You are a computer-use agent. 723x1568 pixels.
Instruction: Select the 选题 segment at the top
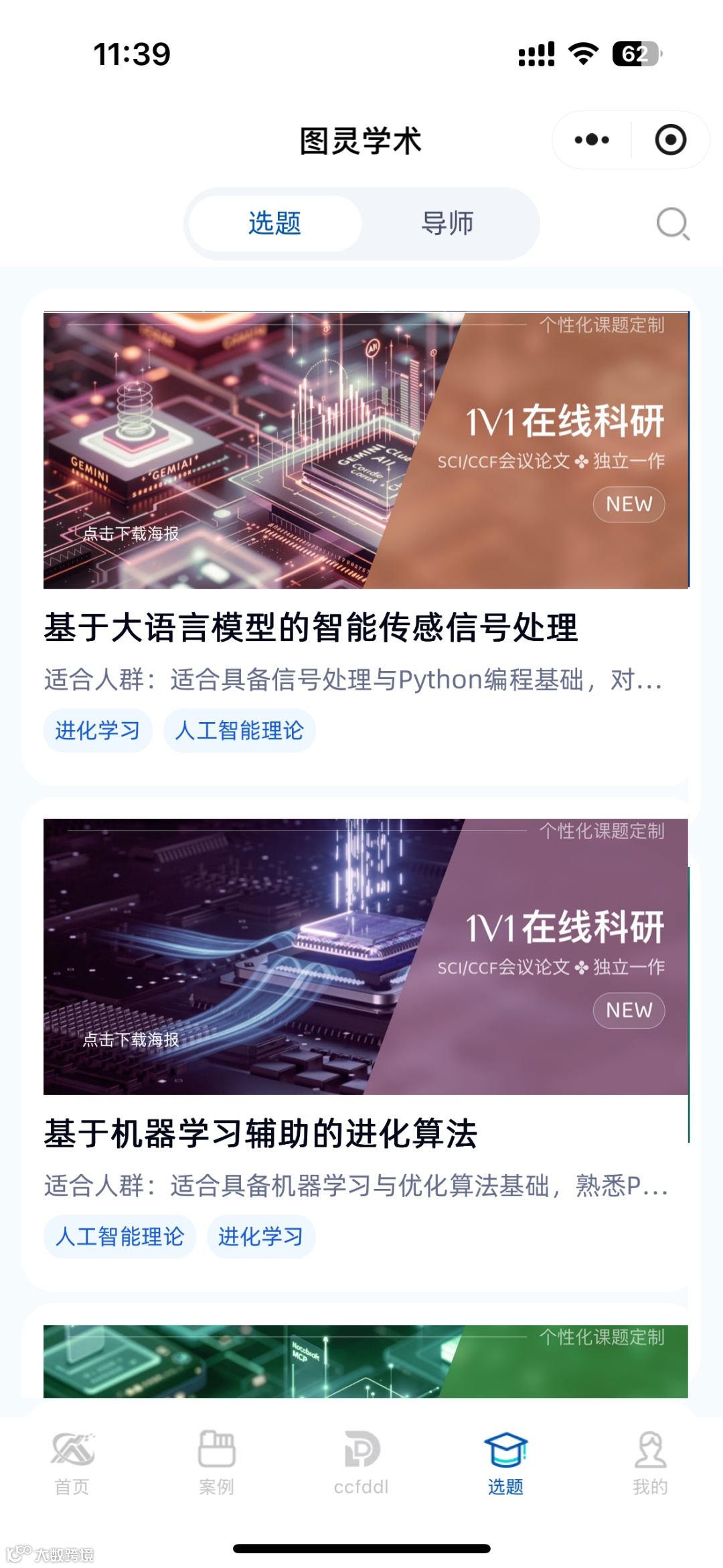point(275,223)
